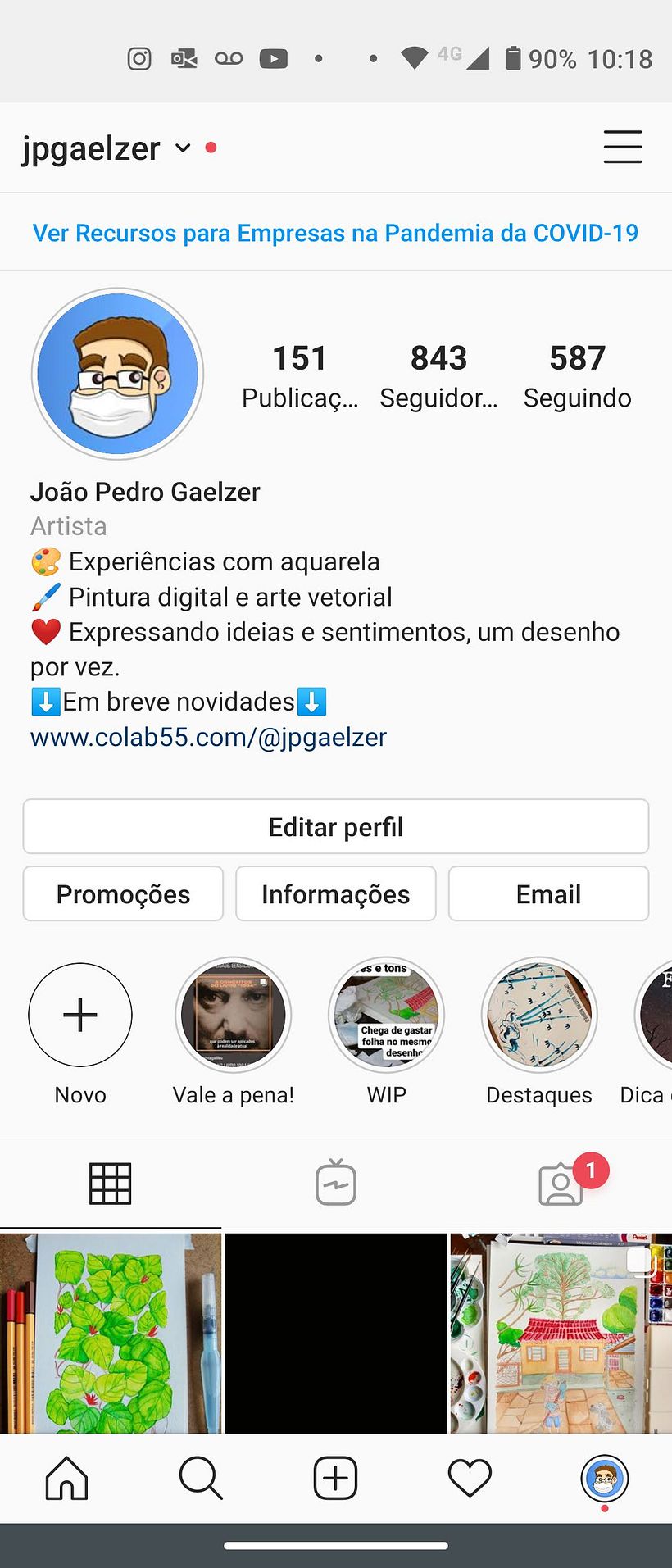The image size is (672, 1568).
Task: Tap the new post plus icon
Action: (335, 1478)
